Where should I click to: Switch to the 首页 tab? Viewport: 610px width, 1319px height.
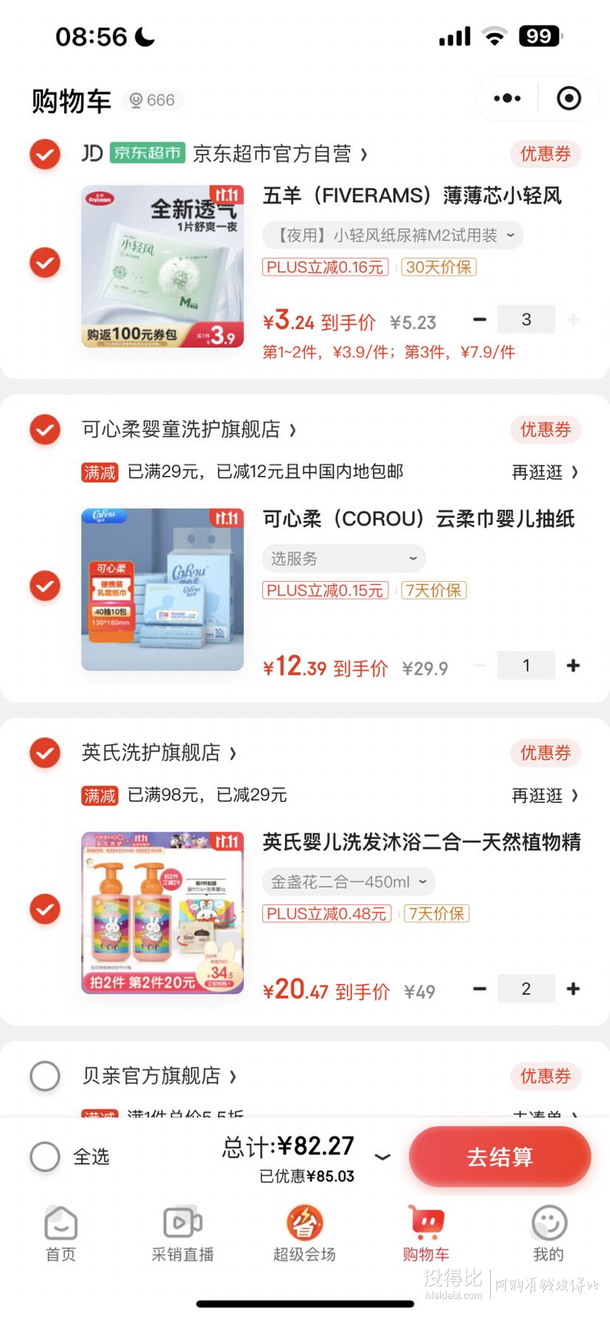(61, 1234)
